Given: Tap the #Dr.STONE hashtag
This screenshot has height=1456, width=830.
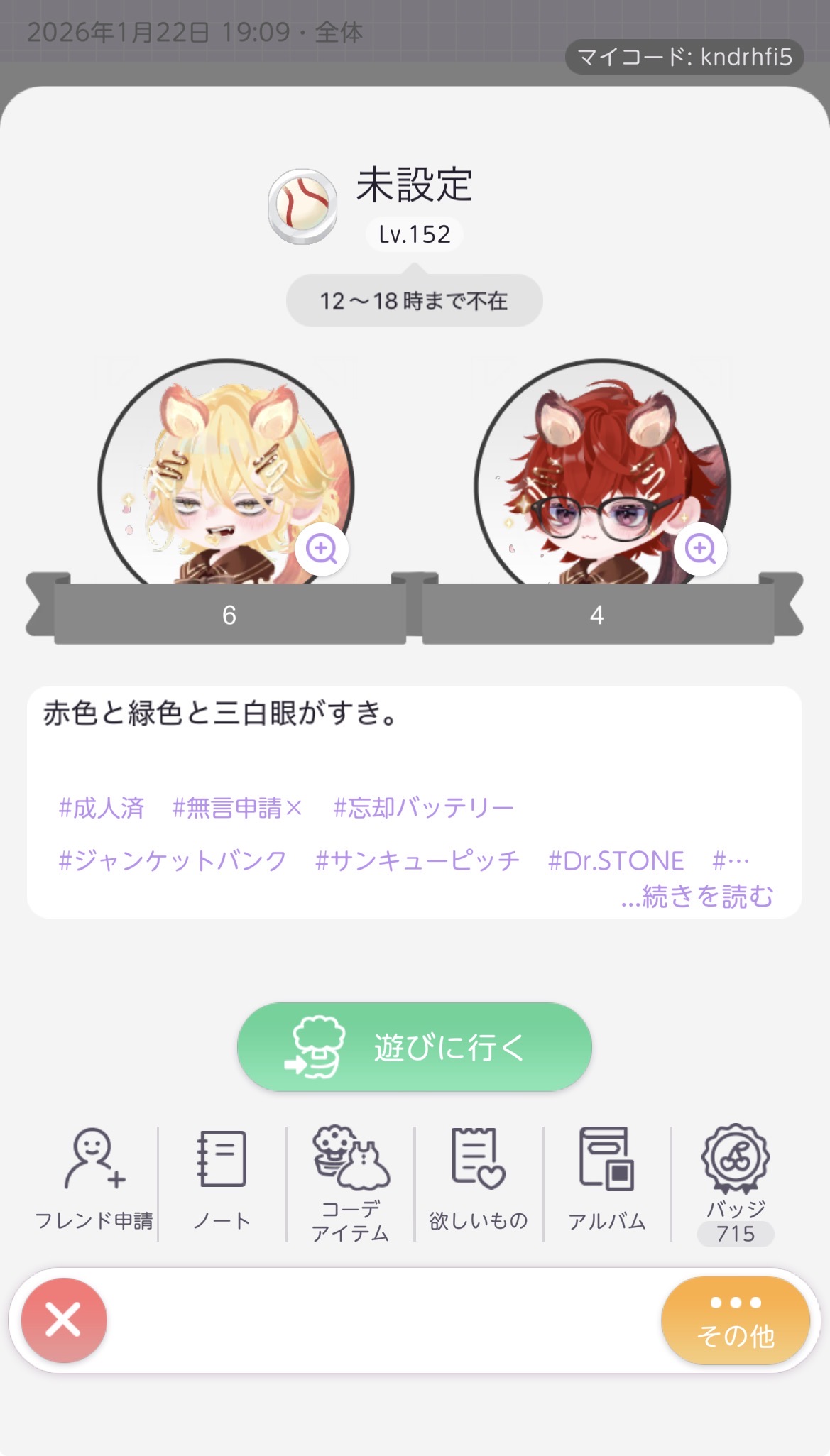Looking at the screenshot, I should pos(616,861).
